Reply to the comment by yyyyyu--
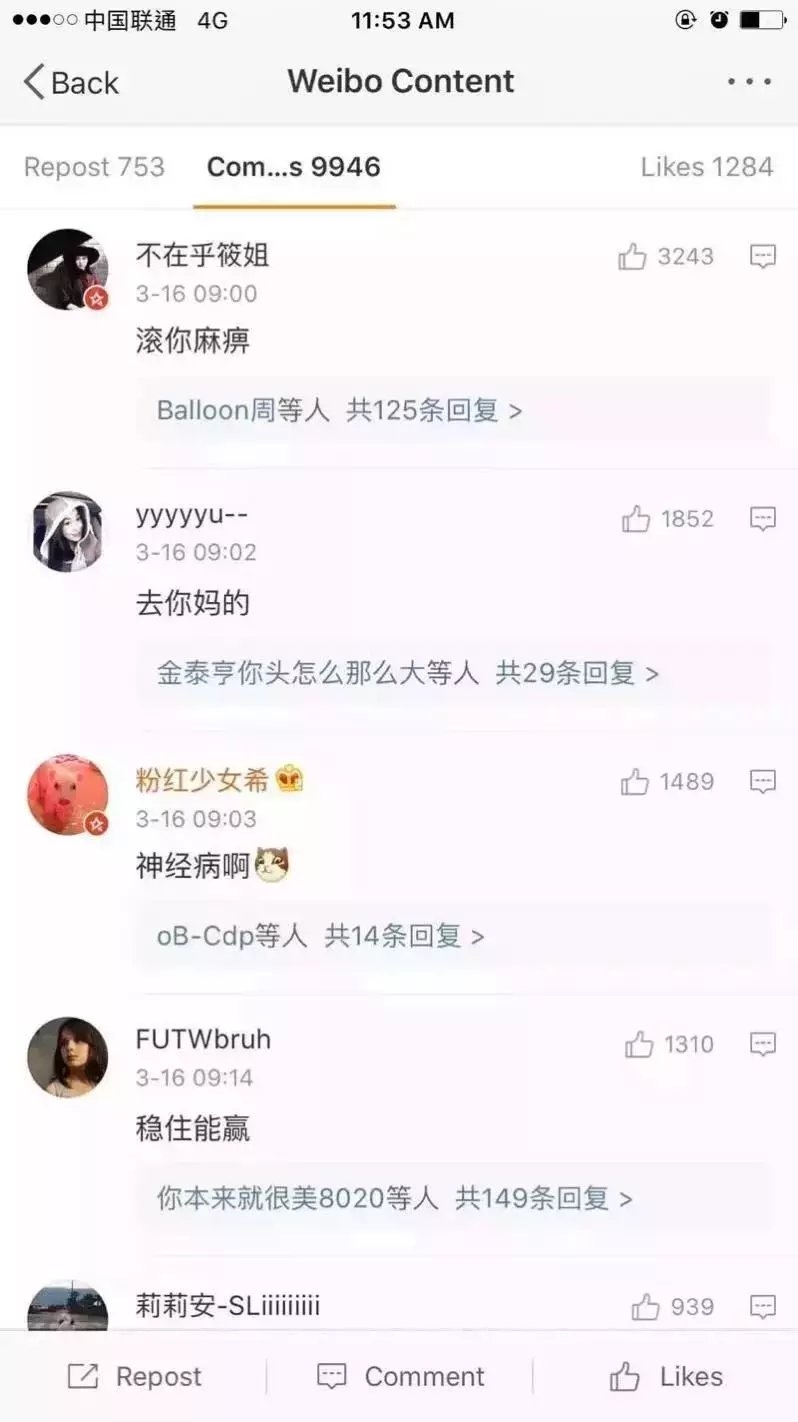Viewport: 798px width, 1422px height. pyautogui.click(x=763, y=519)
